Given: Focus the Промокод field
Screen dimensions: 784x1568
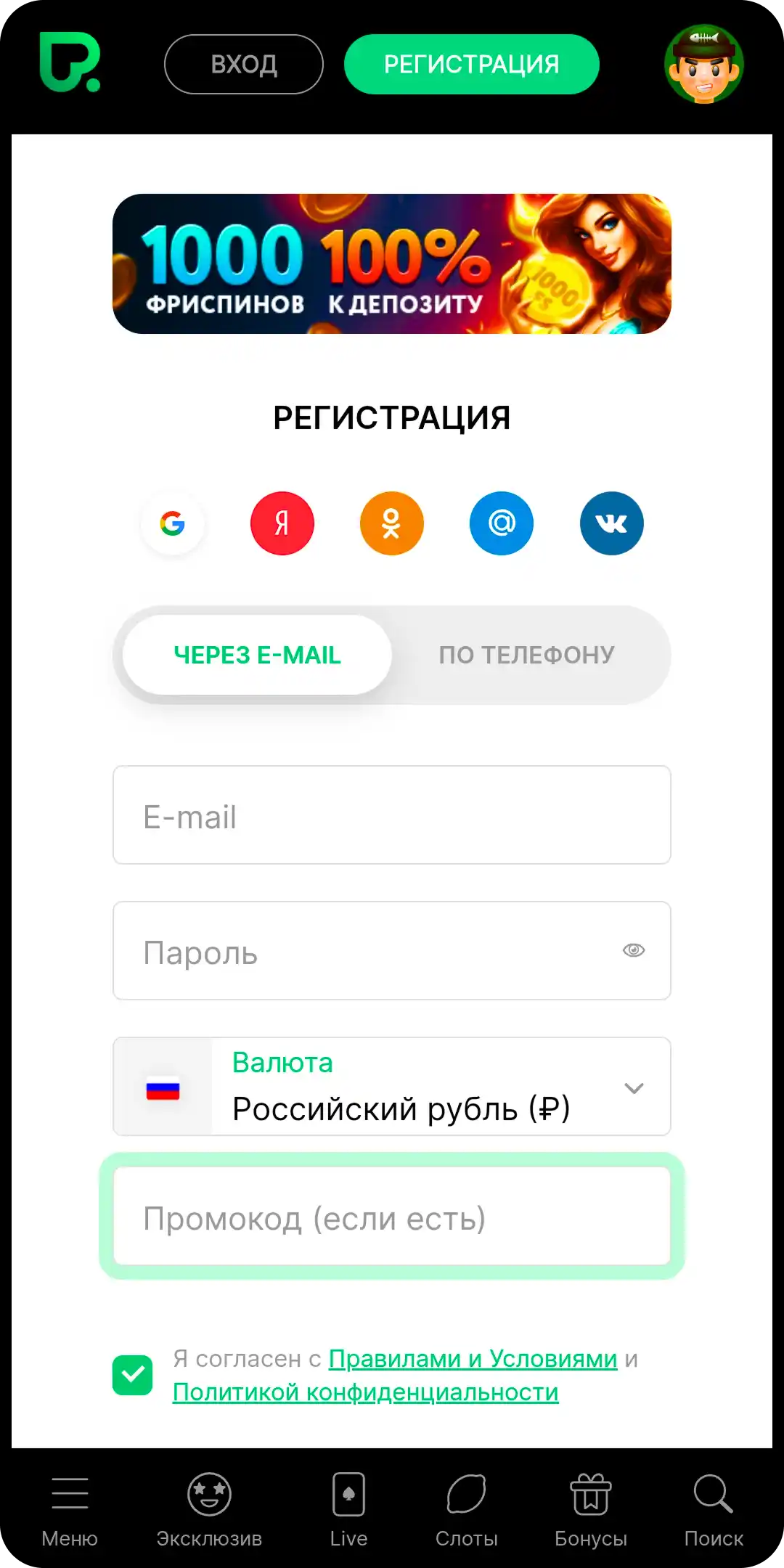Looking at the screenshot, I should [391, 1217].
